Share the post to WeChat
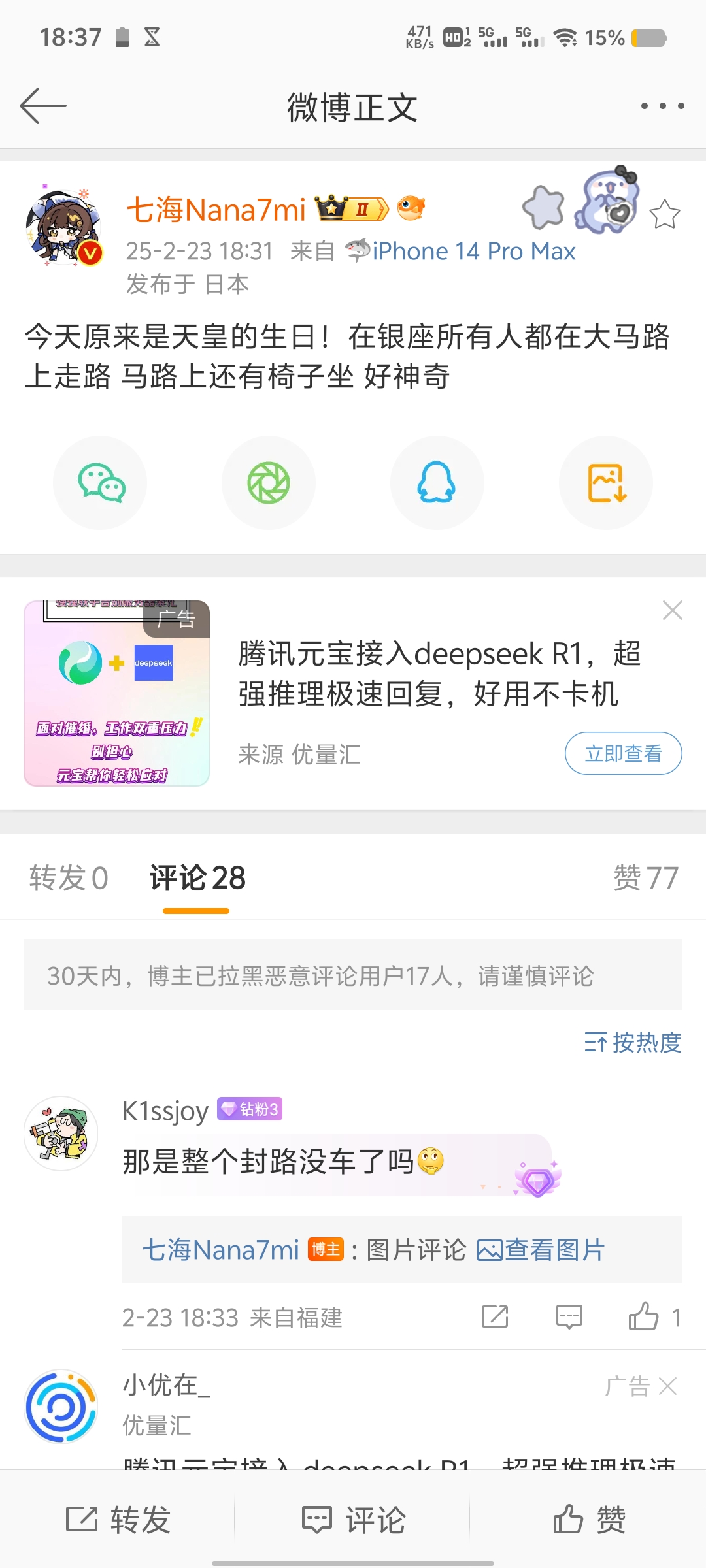Viewport: 706px width, 1568px height. pos(100,483)
